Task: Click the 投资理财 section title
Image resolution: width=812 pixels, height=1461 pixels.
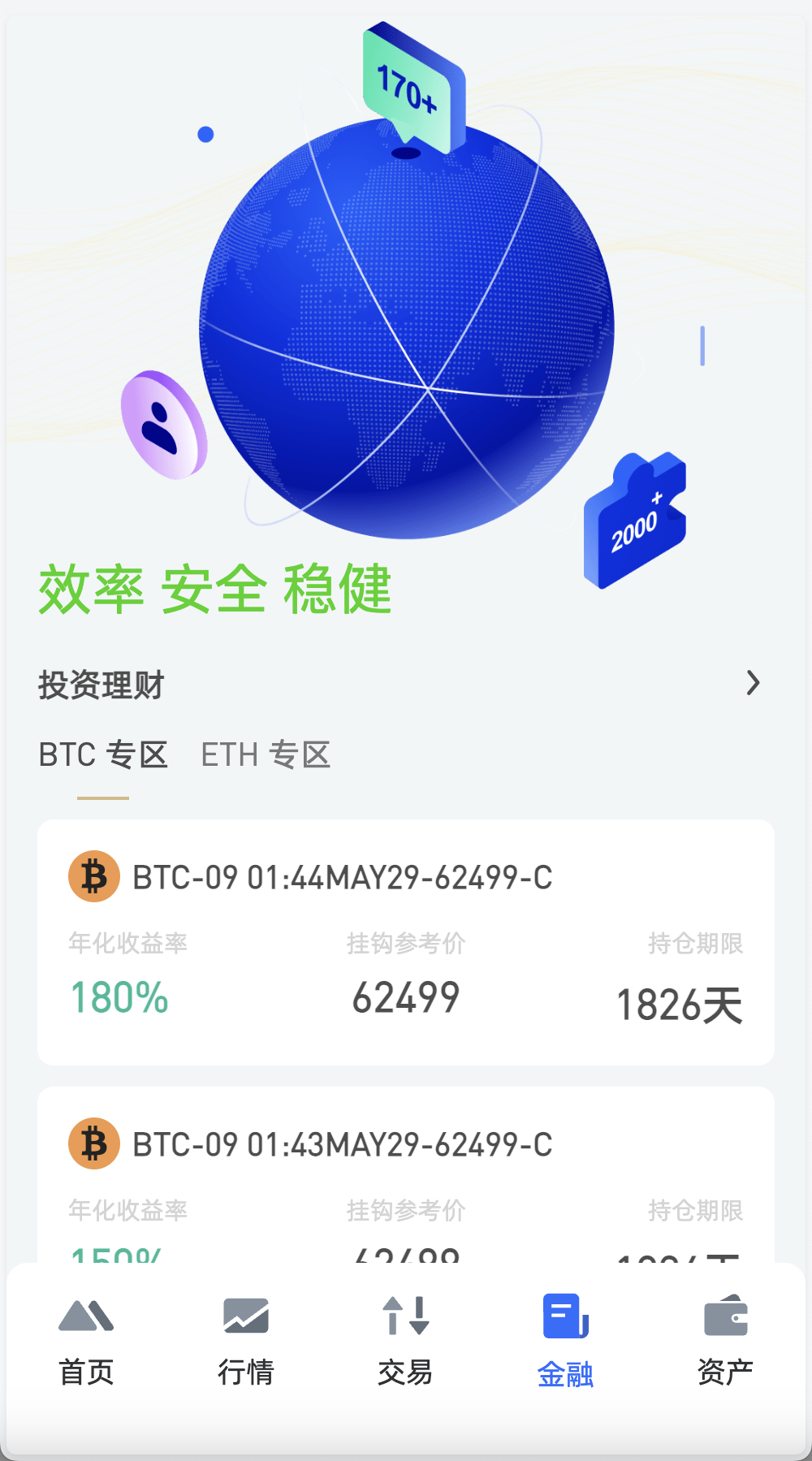Action: pos(101,683)
